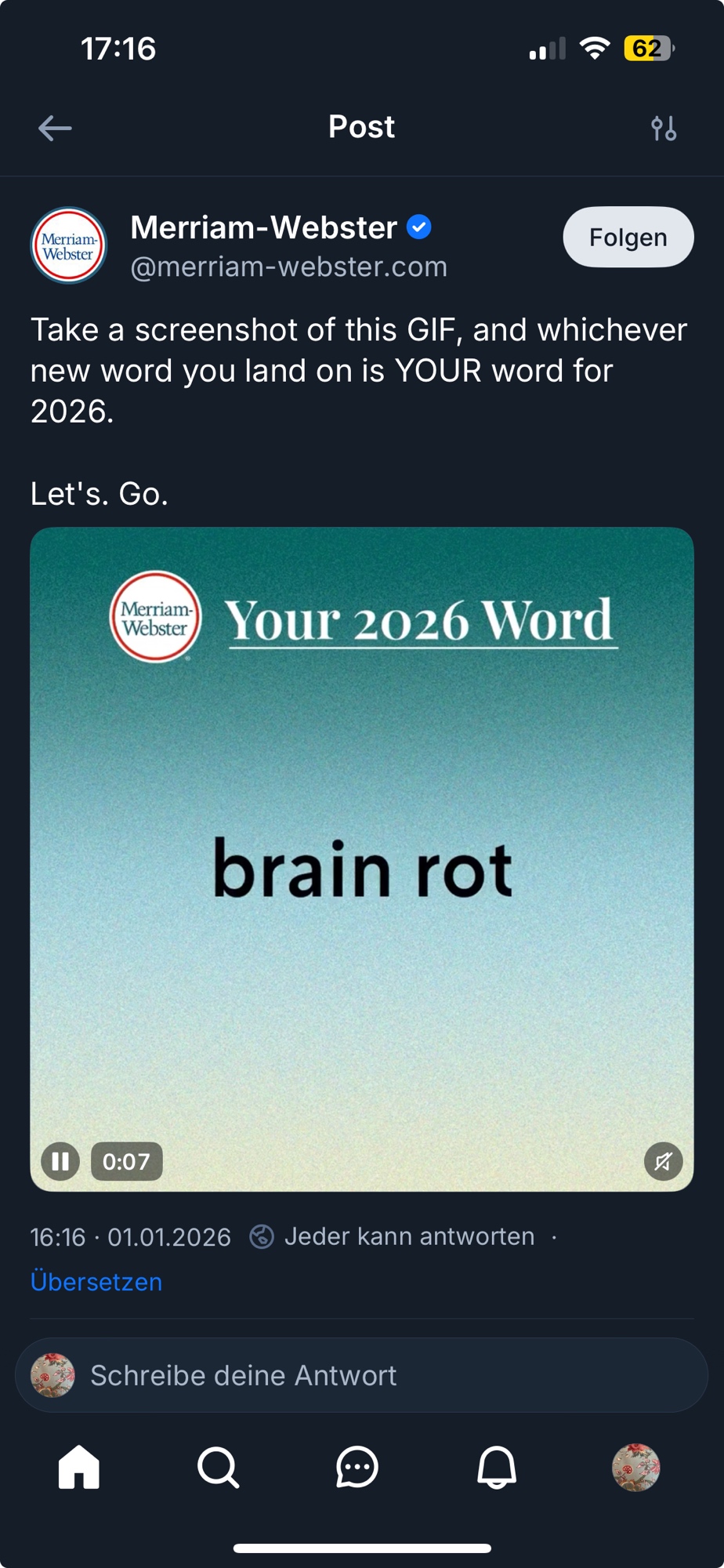Tap the Schreibe deine Antwort reply field

[x=362, y=1375]
